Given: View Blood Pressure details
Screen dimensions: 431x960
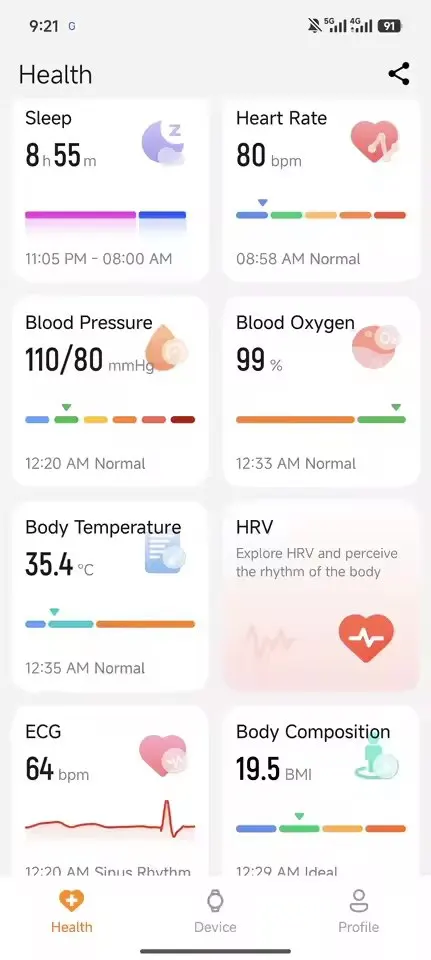Looking at the screenshot, I should [111, 391].
